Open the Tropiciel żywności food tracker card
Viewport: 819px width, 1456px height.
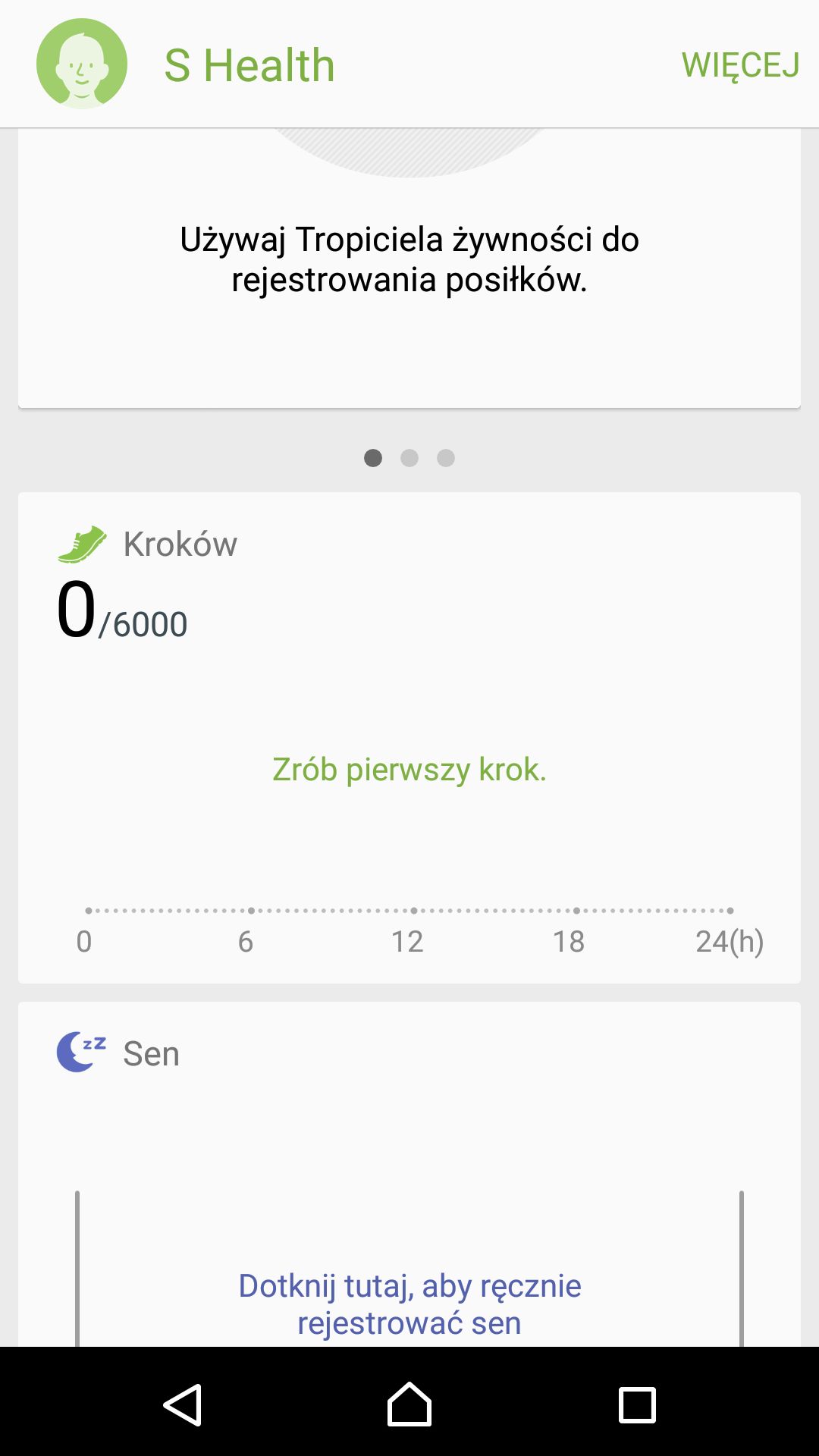click(x=409, y=268)
